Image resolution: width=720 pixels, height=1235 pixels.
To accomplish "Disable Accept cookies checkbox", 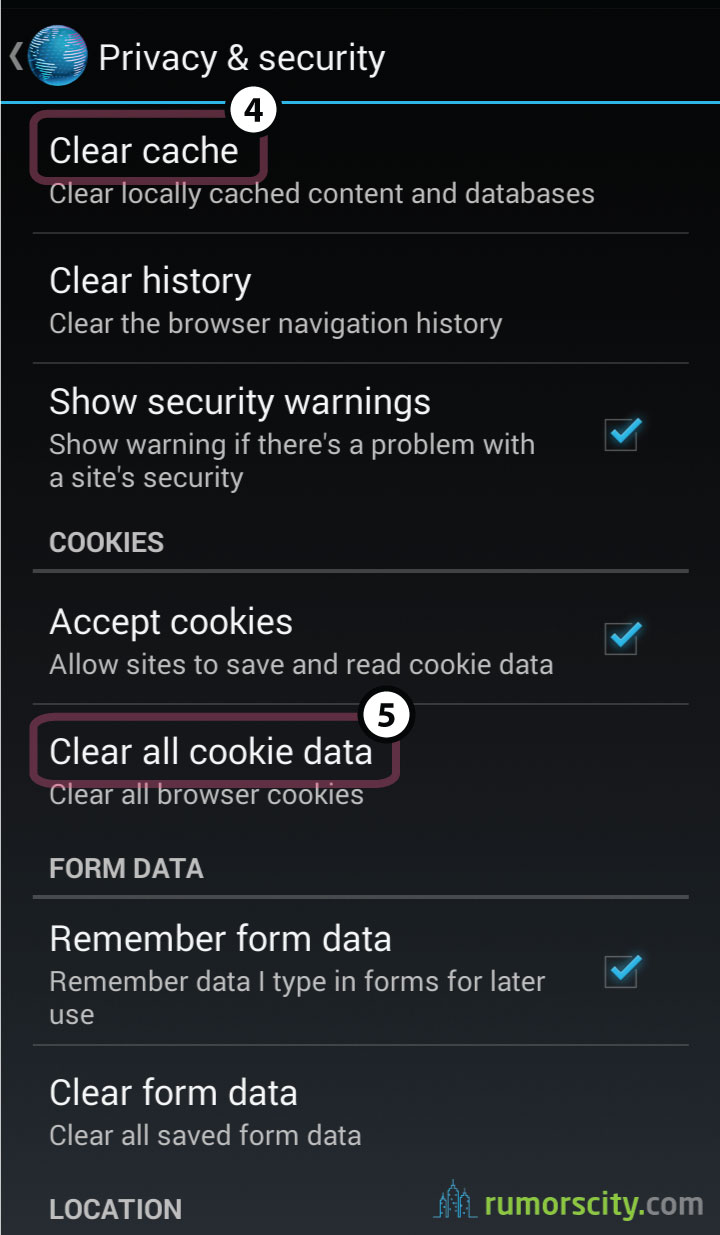I will coord(622,637).
